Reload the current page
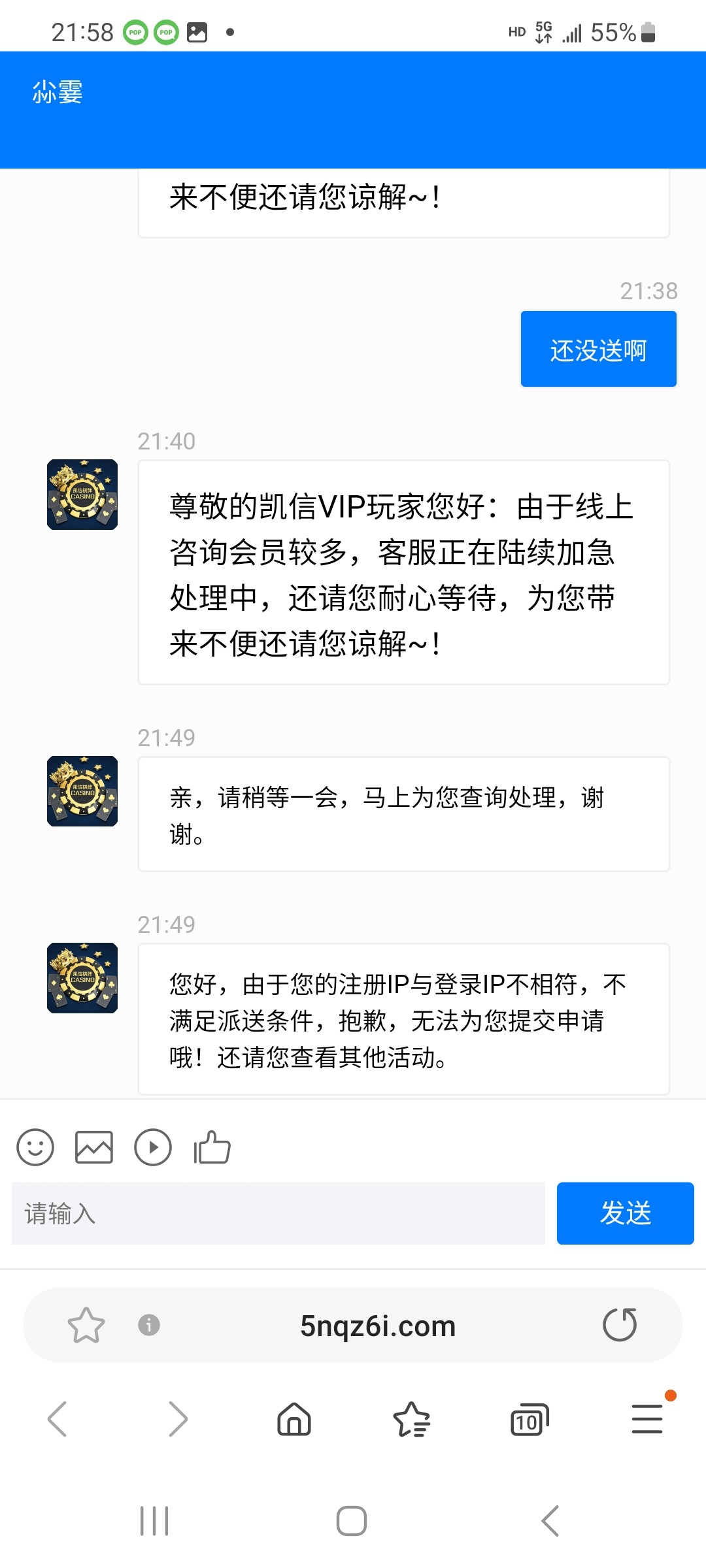The height and width of the screenshot is (1568, 706). click(620, 1325)
